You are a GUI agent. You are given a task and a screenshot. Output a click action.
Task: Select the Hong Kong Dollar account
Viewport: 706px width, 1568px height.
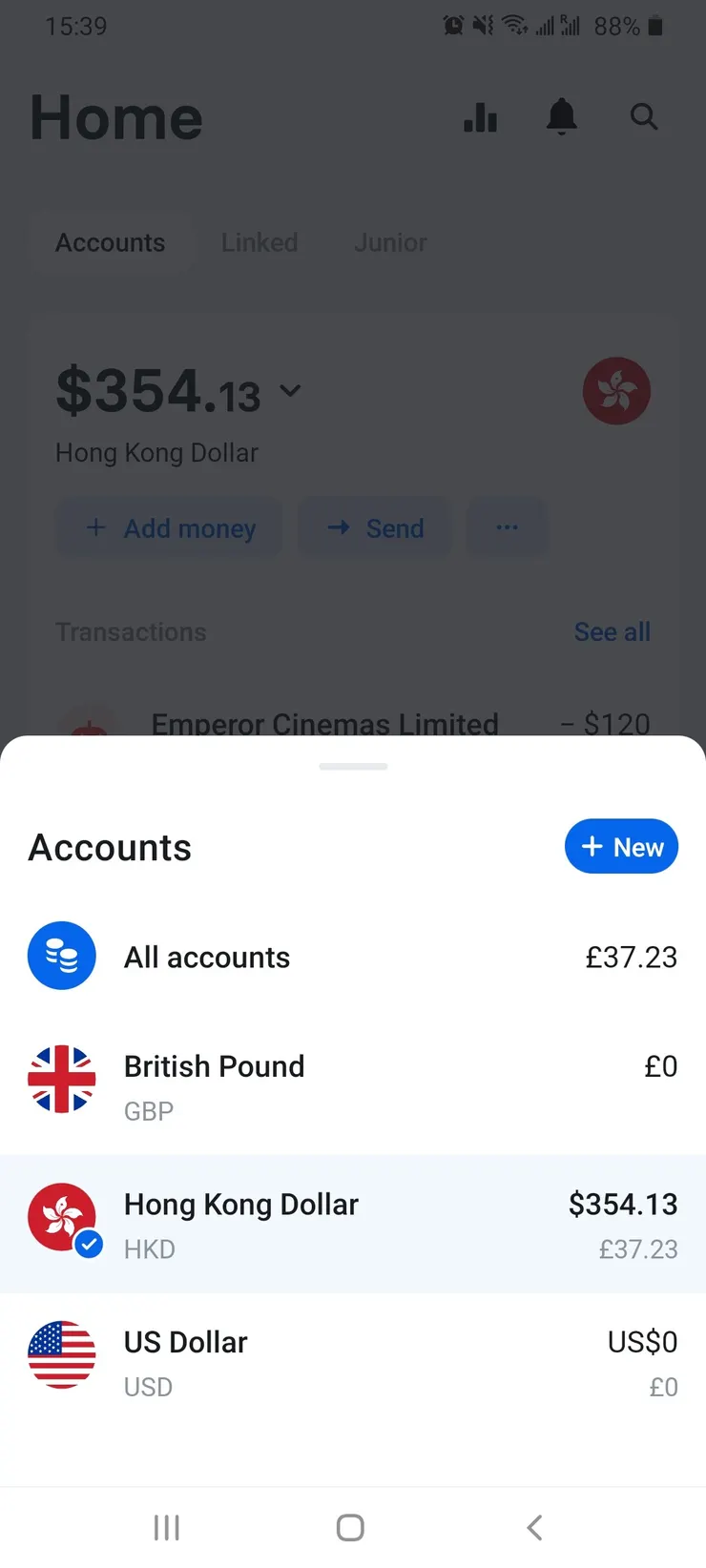click(352, 1225)
